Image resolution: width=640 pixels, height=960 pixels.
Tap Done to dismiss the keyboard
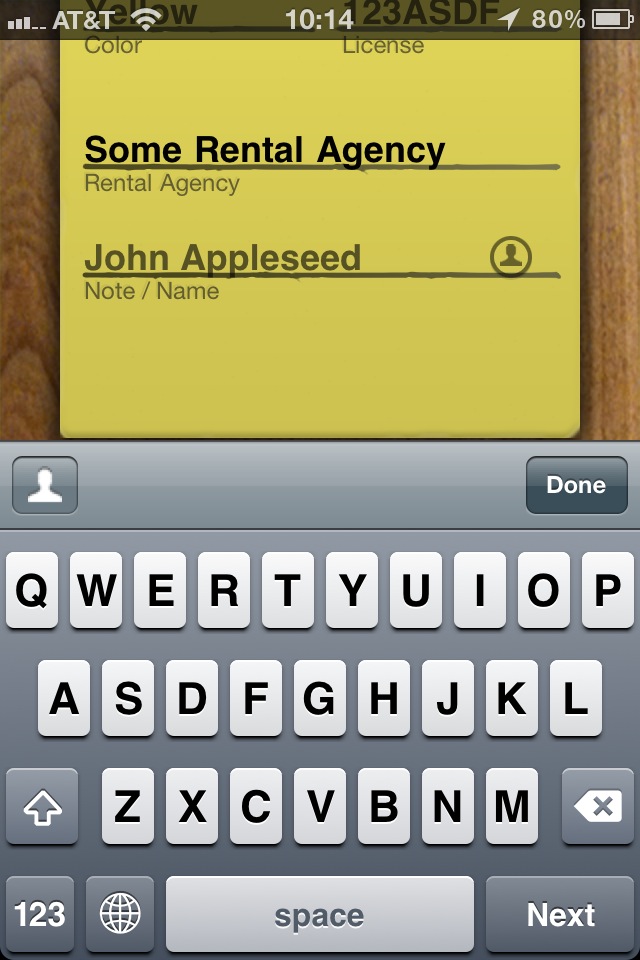[576, 485]
